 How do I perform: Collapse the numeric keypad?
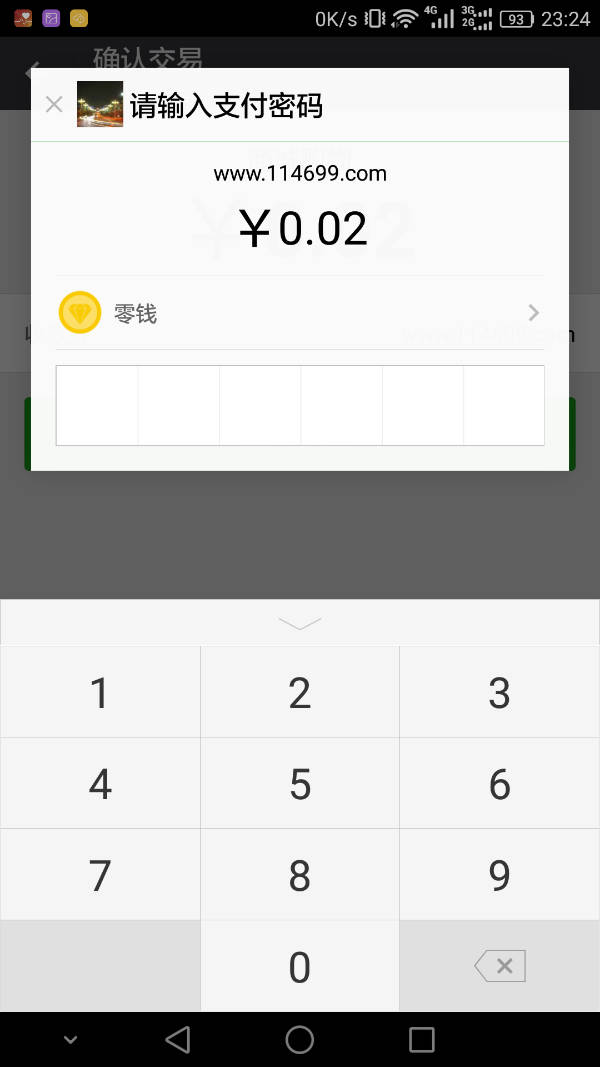[300, 623]
